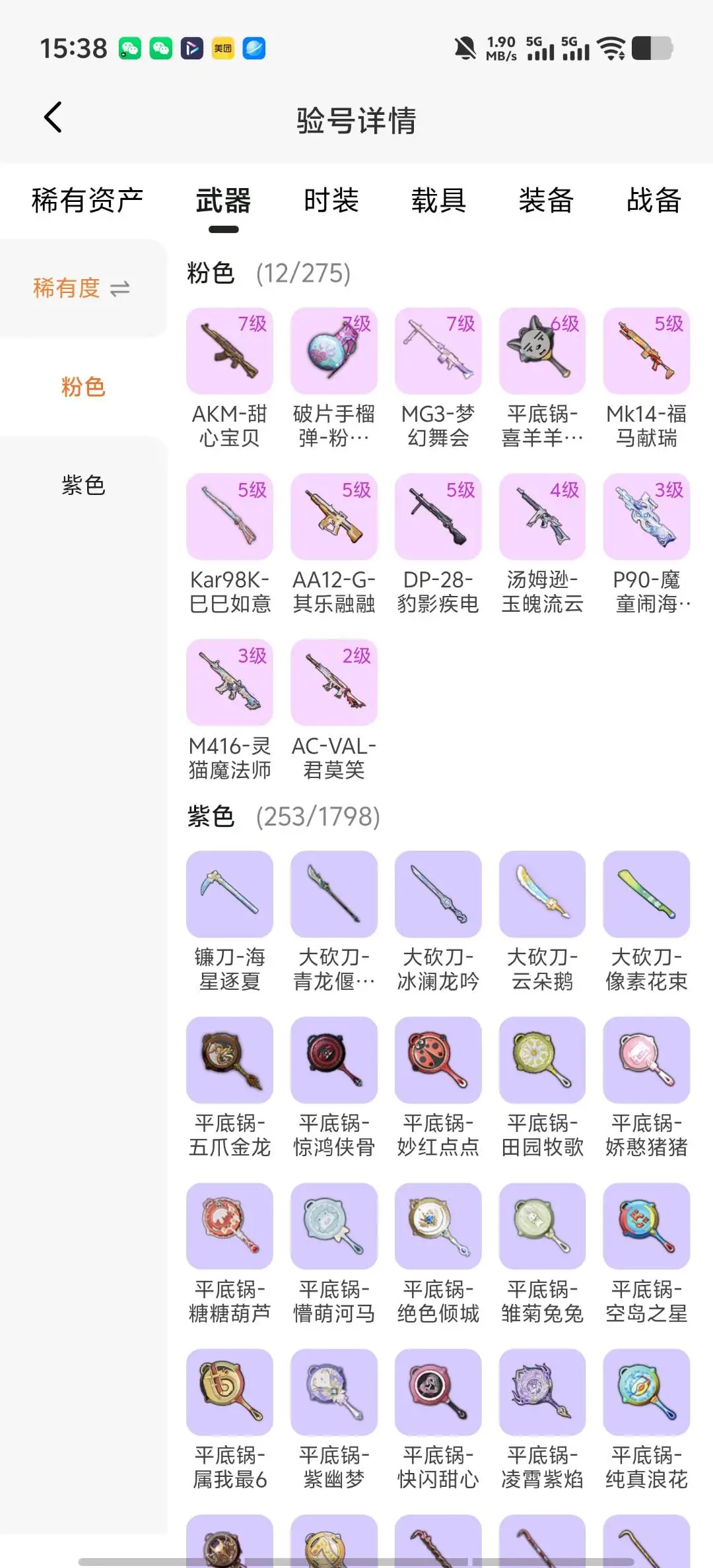Open the 载具 tab

[x=438, y=201]
